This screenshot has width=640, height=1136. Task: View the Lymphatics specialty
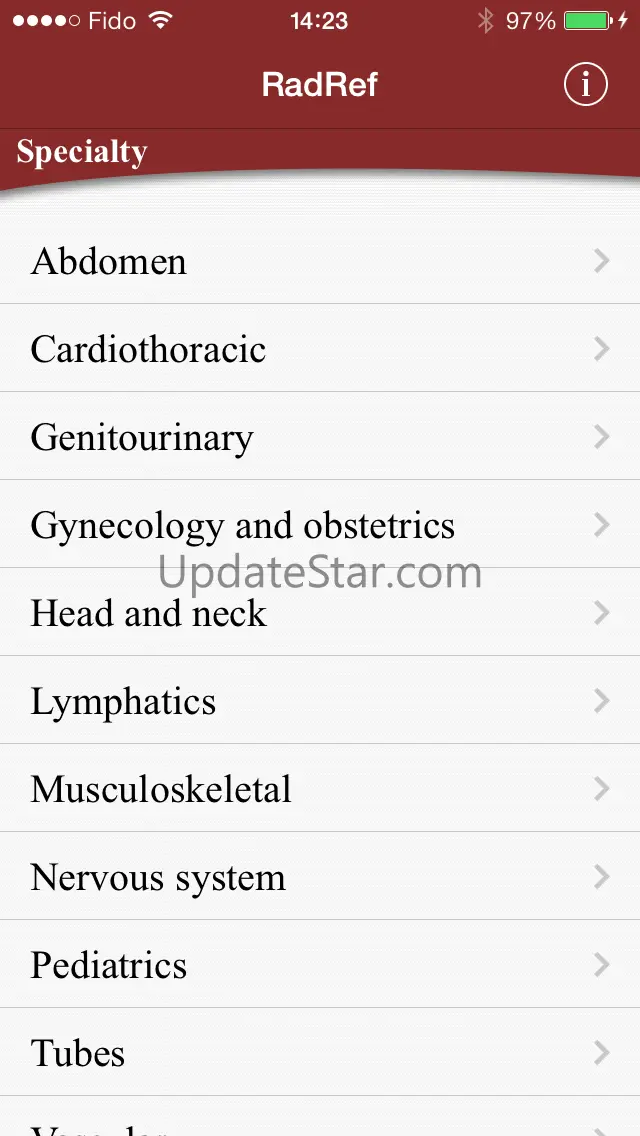[x=320, y=701]
